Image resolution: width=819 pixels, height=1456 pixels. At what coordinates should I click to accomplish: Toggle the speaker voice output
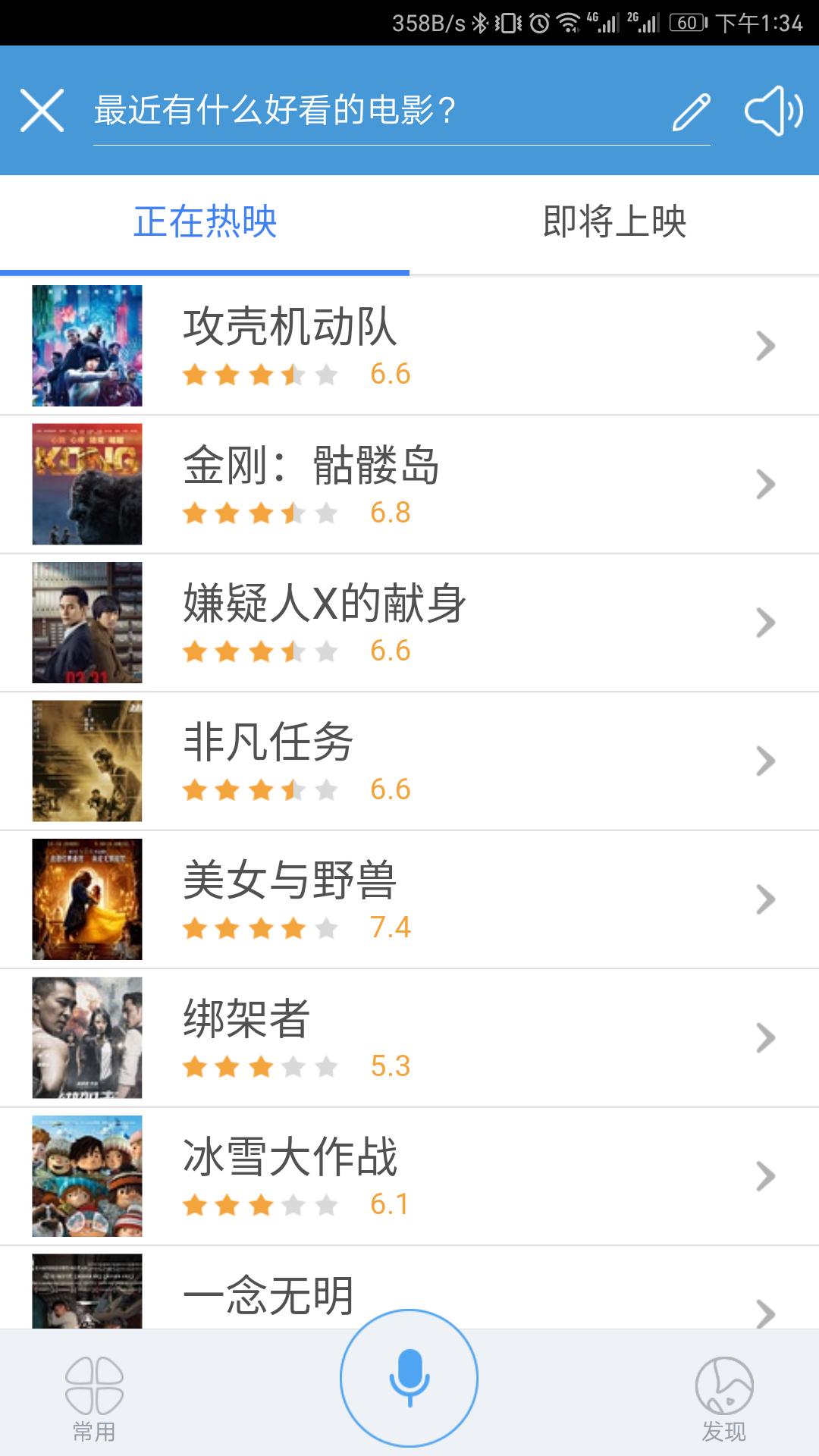(773, 111)
